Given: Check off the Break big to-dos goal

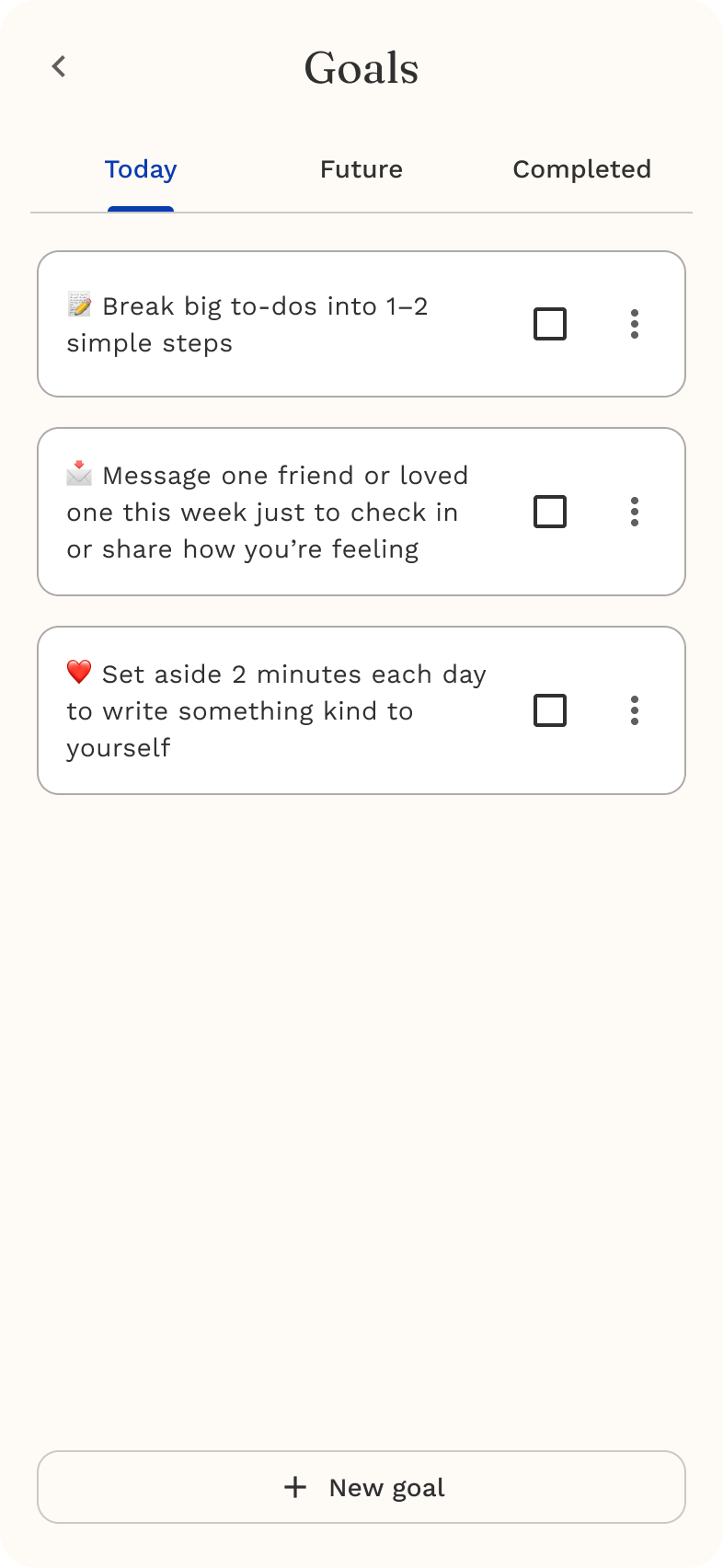Looking at the screenshot, I should [550, 324].
